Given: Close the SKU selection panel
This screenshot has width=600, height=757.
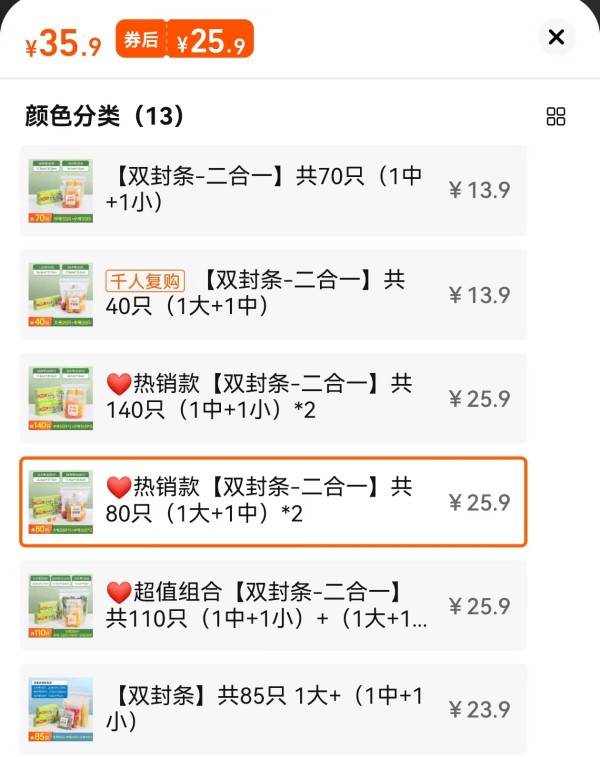Looking at the screenshot, I should [556, 38].
